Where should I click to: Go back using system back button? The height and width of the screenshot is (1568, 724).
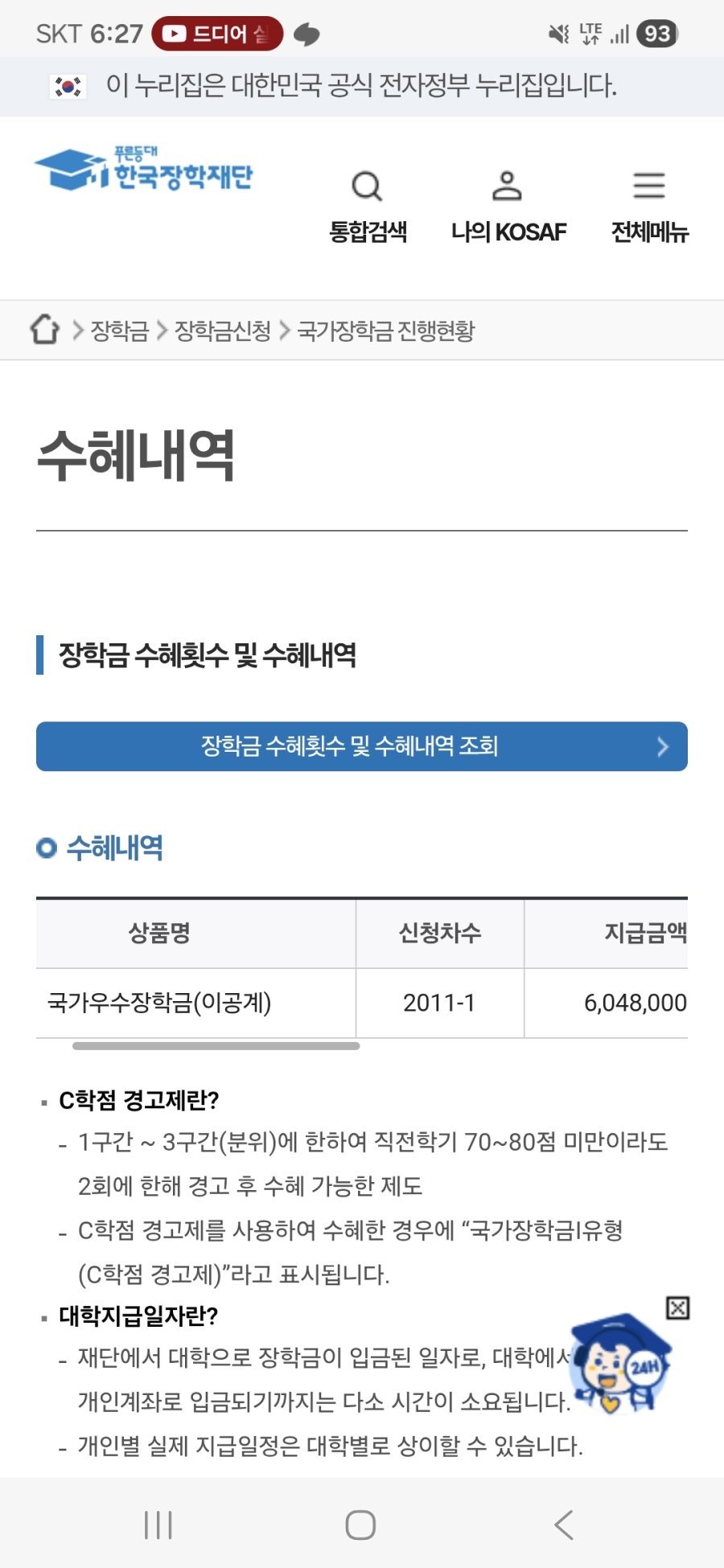point(564,1525)
